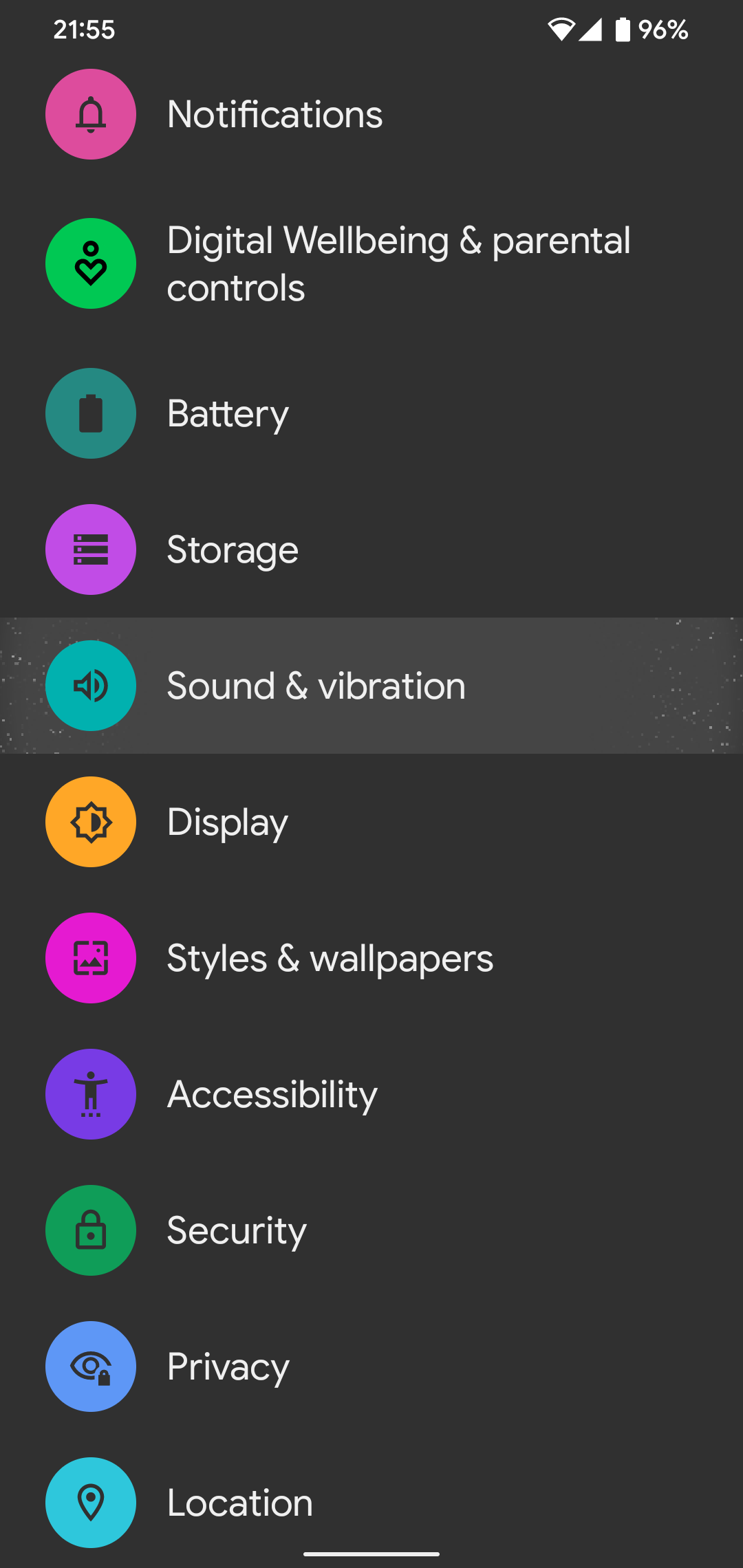Tap the Display brightness icon
Viewport: 743px width, 1568px height.
[x=90, y=822]
